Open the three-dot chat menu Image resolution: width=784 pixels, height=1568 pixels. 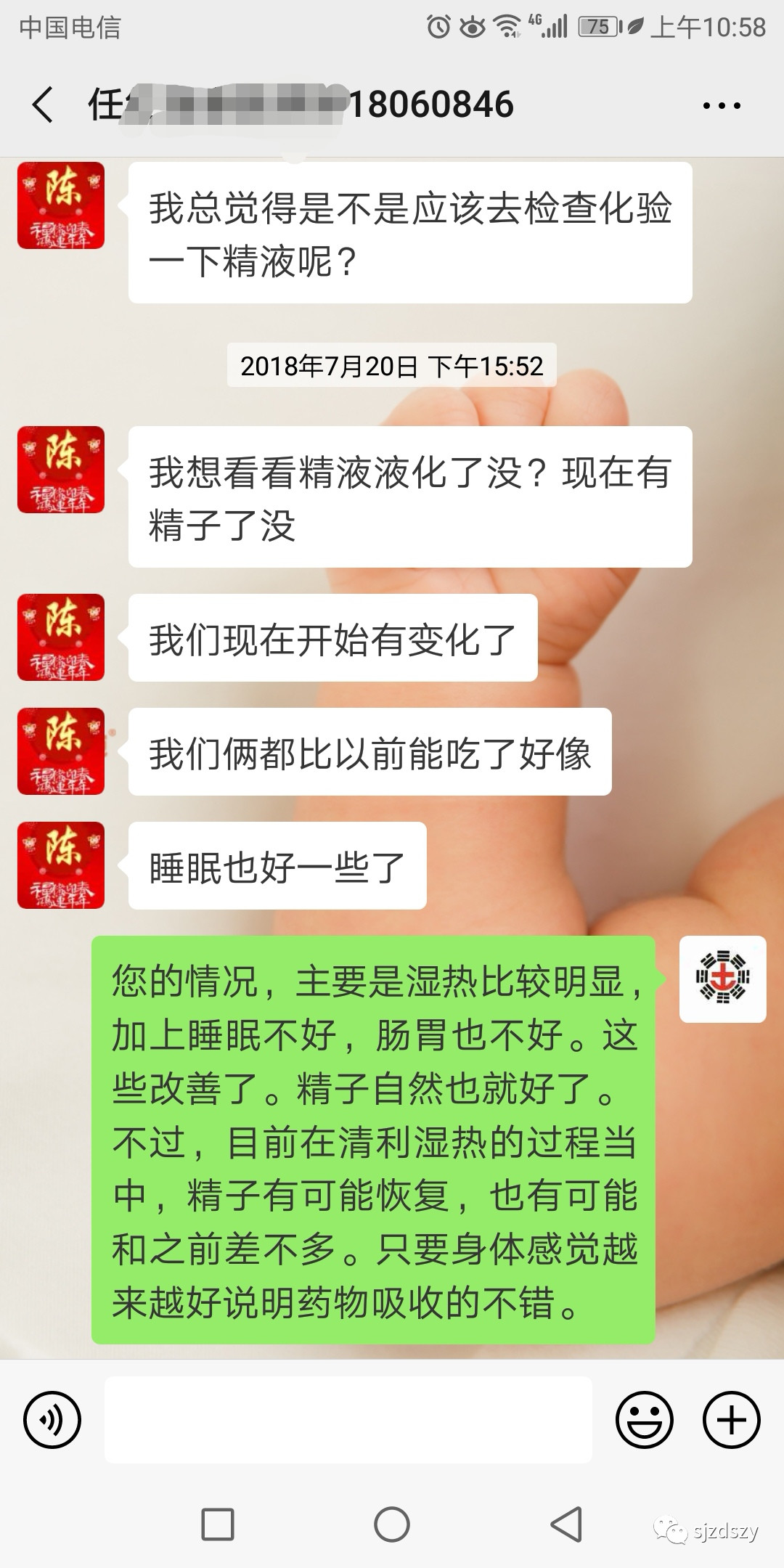click(x=722, y=105)
